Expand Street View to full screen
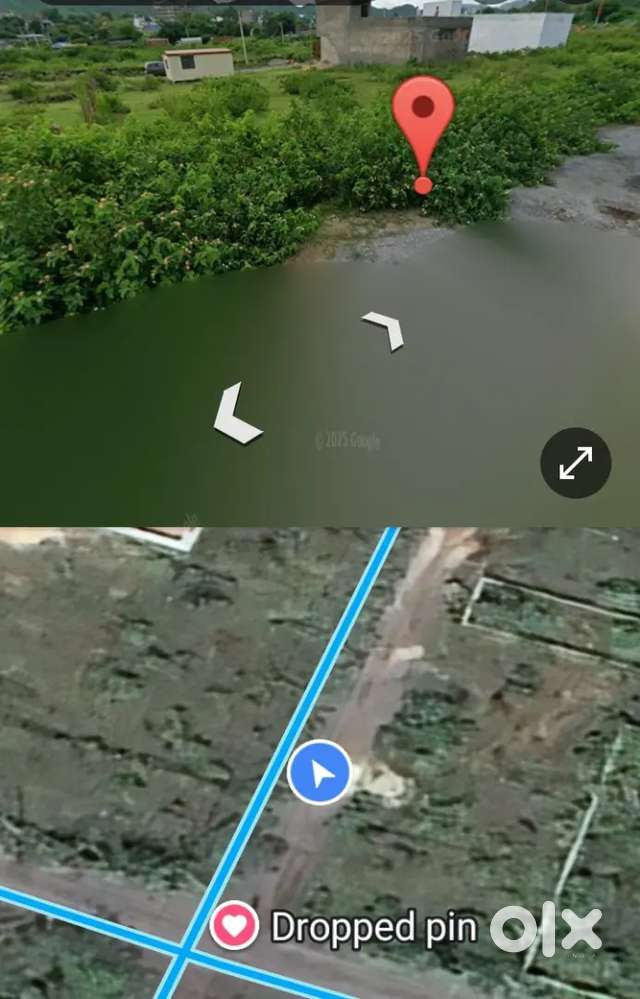Image resolution: width=640 pixels, height=999 pixels. (575, 463)
